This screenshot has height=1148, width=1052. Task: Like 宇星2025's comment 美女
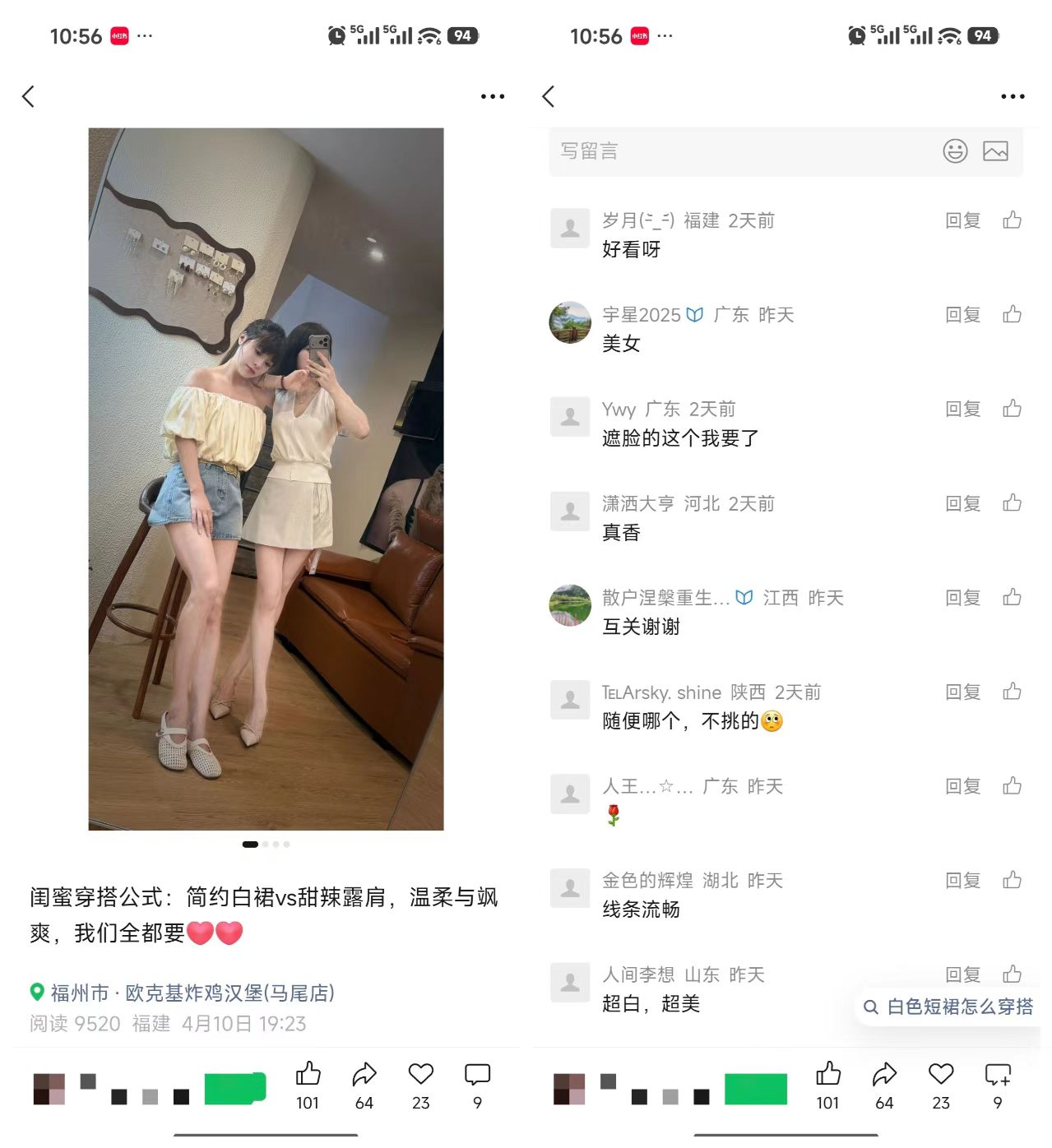coord(1012,314)
